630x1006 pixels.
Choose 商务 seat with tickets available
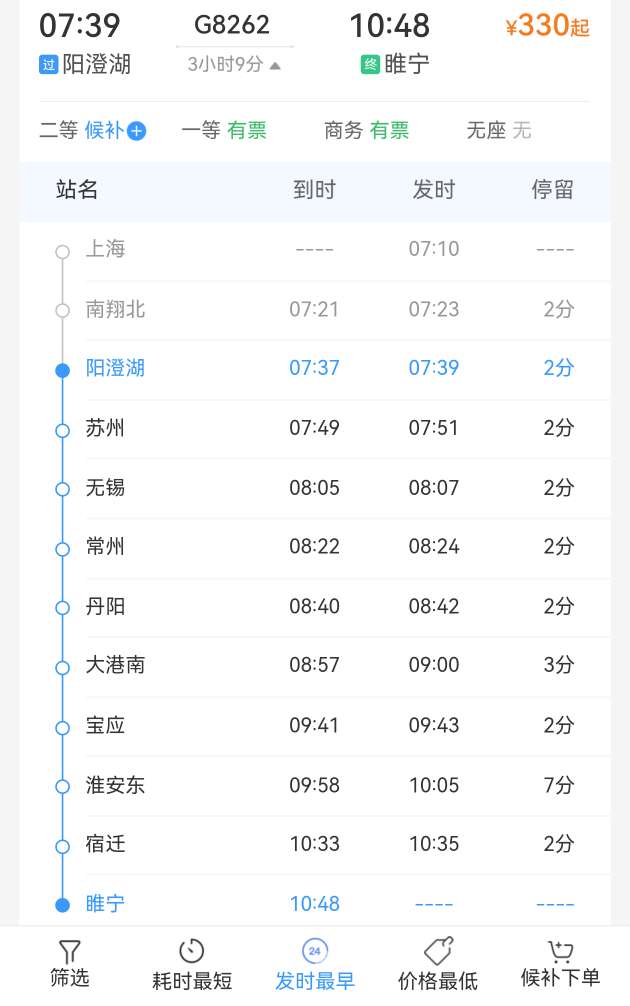coord(366,130)
